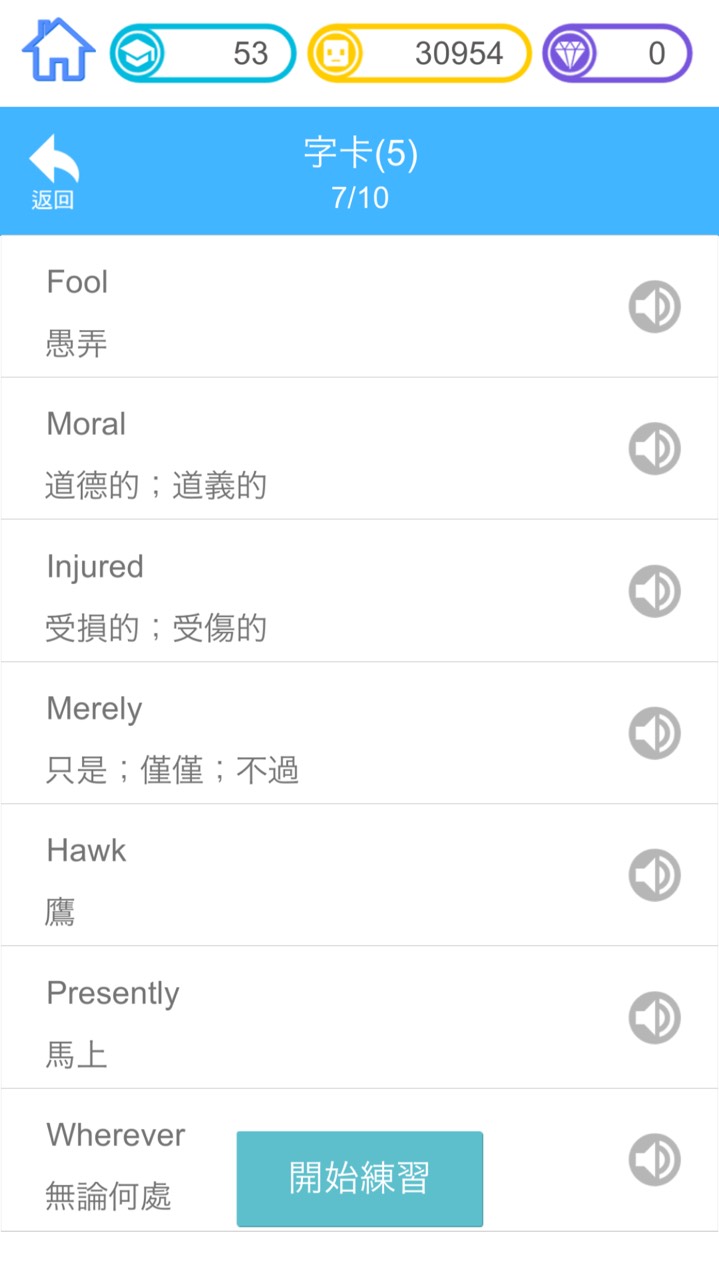Play pronunciation for Moral

point(655,449)
